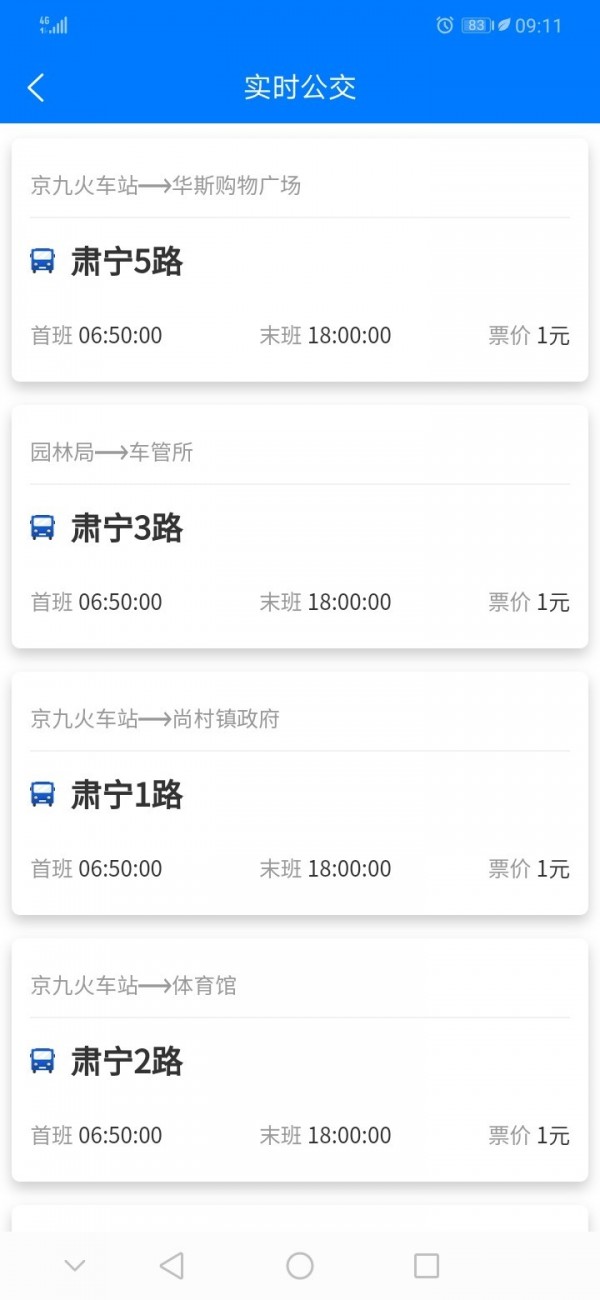This screenshot has height=1300, width=600.
Task: Open recent apps from navigation bar
Action: pos(426,1266)
